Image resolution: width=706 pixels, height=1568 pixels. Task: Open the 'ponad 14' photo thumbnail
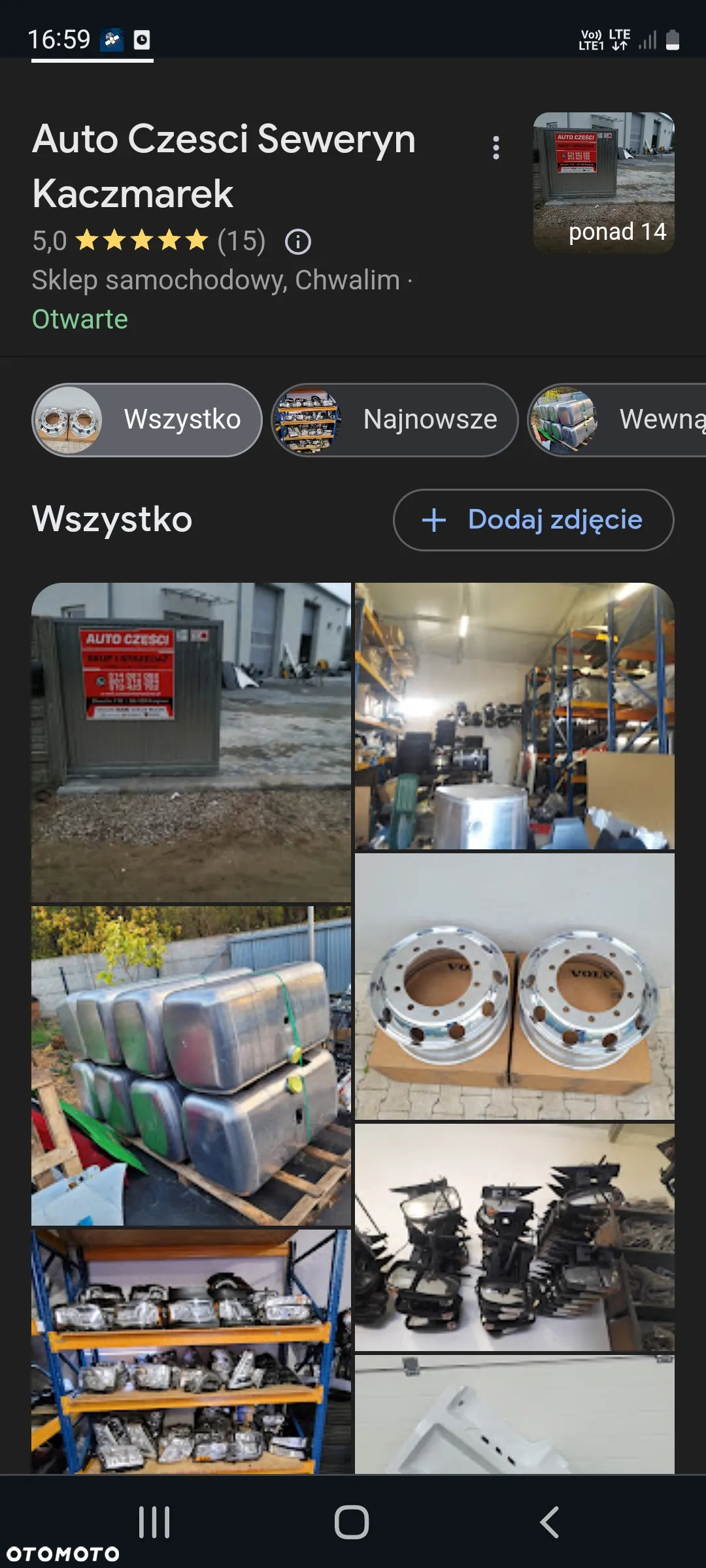pyautogui.click(x=603, y=182)
